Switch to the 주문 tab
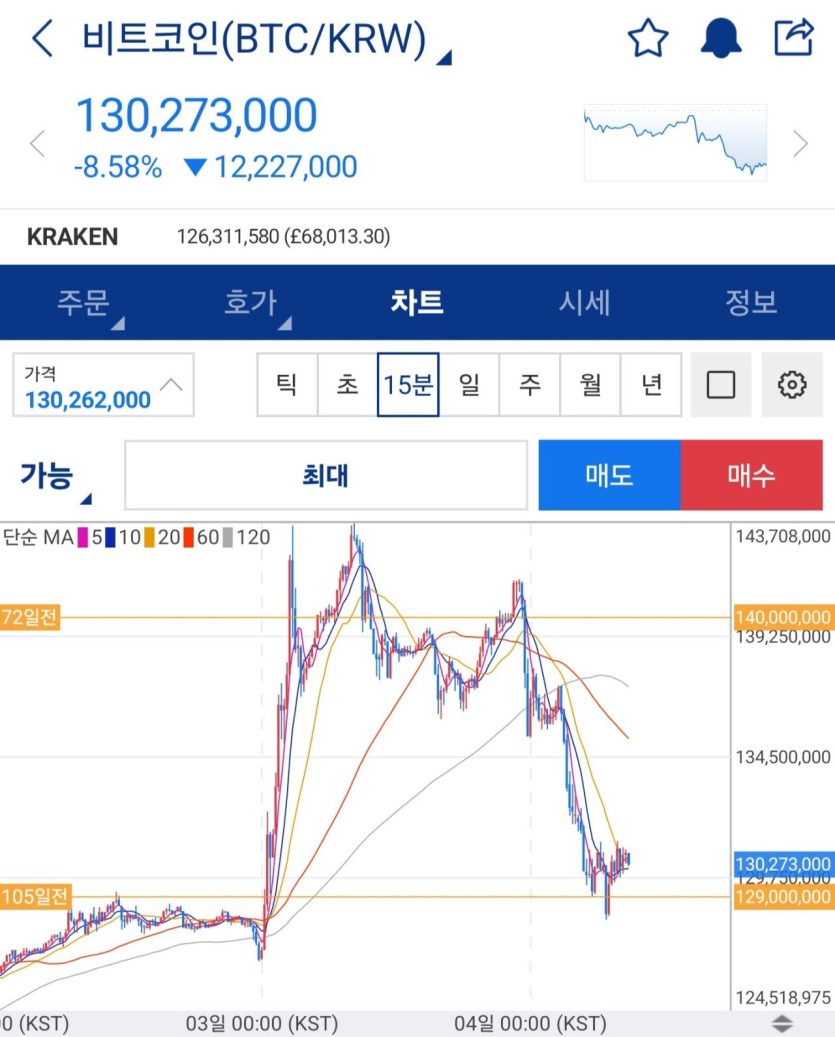 click(84, 303)
